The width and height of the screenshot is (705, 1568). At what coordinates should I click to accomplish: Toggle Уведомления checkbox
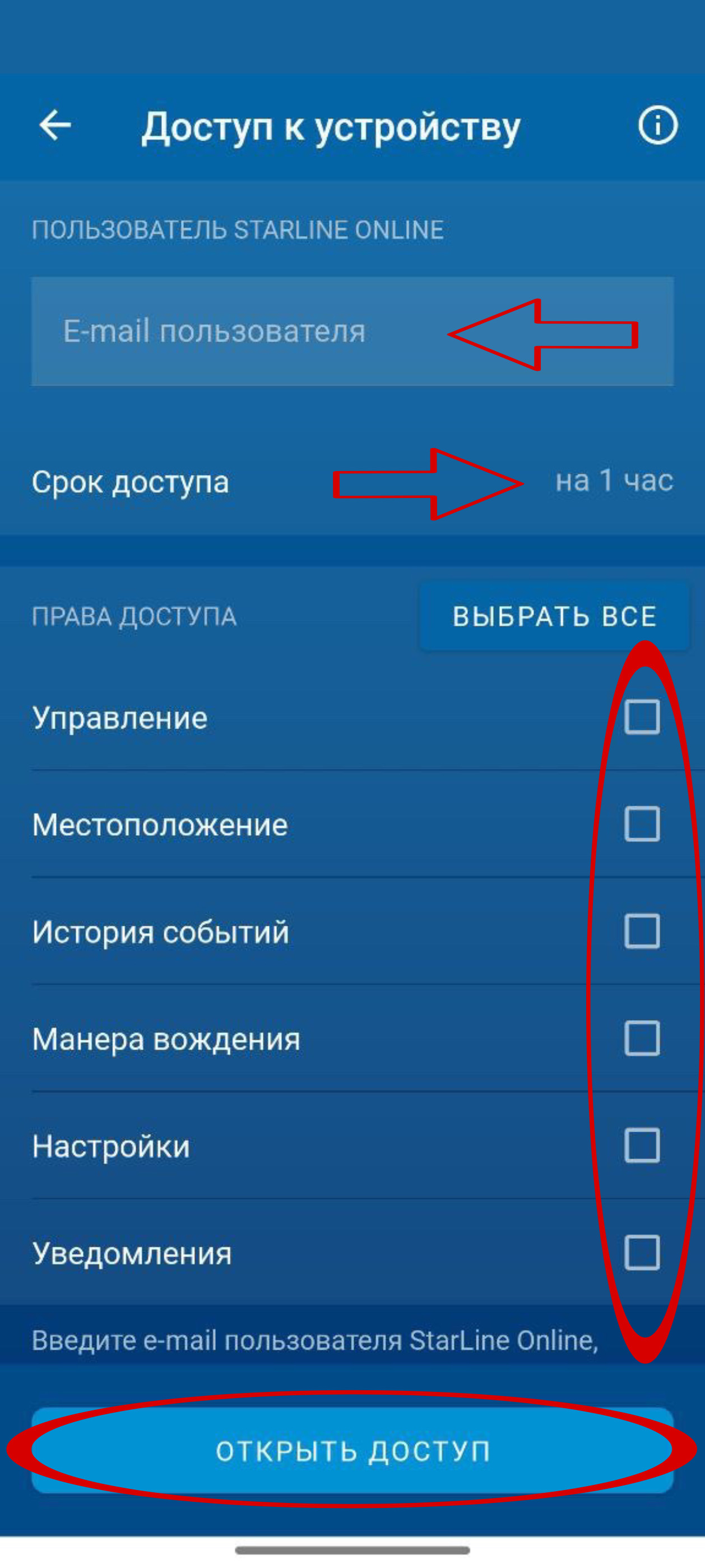642,1253
